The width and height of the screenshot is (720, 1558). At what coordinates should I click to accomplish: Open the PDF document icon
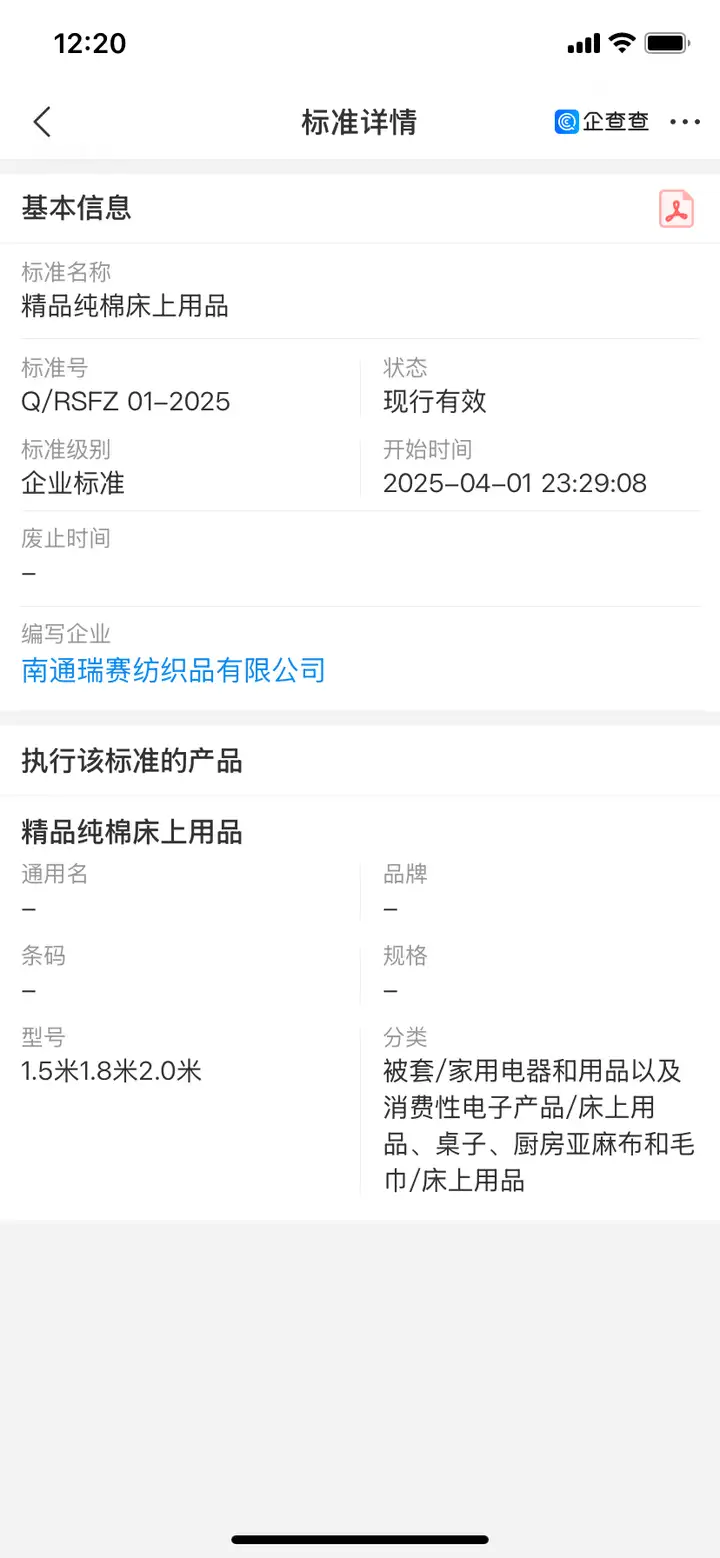point(676,209)
